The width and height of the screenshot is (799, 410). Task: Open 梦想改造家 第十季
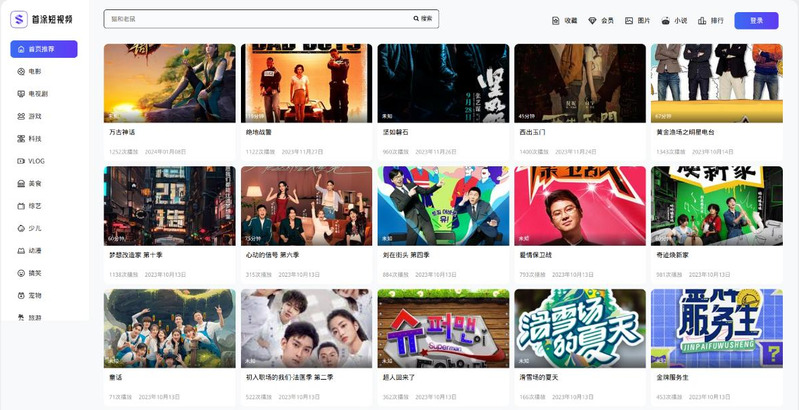tap(169, 205)
